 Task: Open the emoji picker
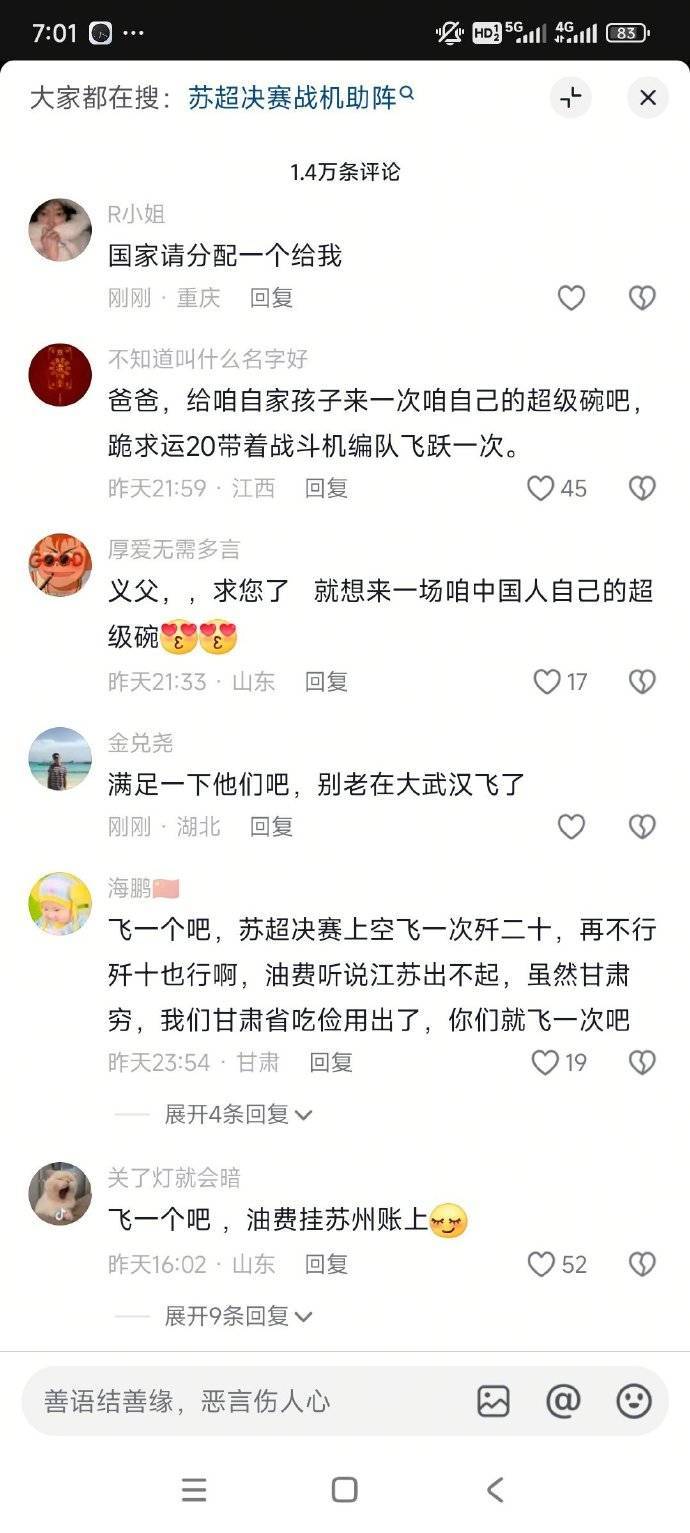click(x=634, y=1401)
